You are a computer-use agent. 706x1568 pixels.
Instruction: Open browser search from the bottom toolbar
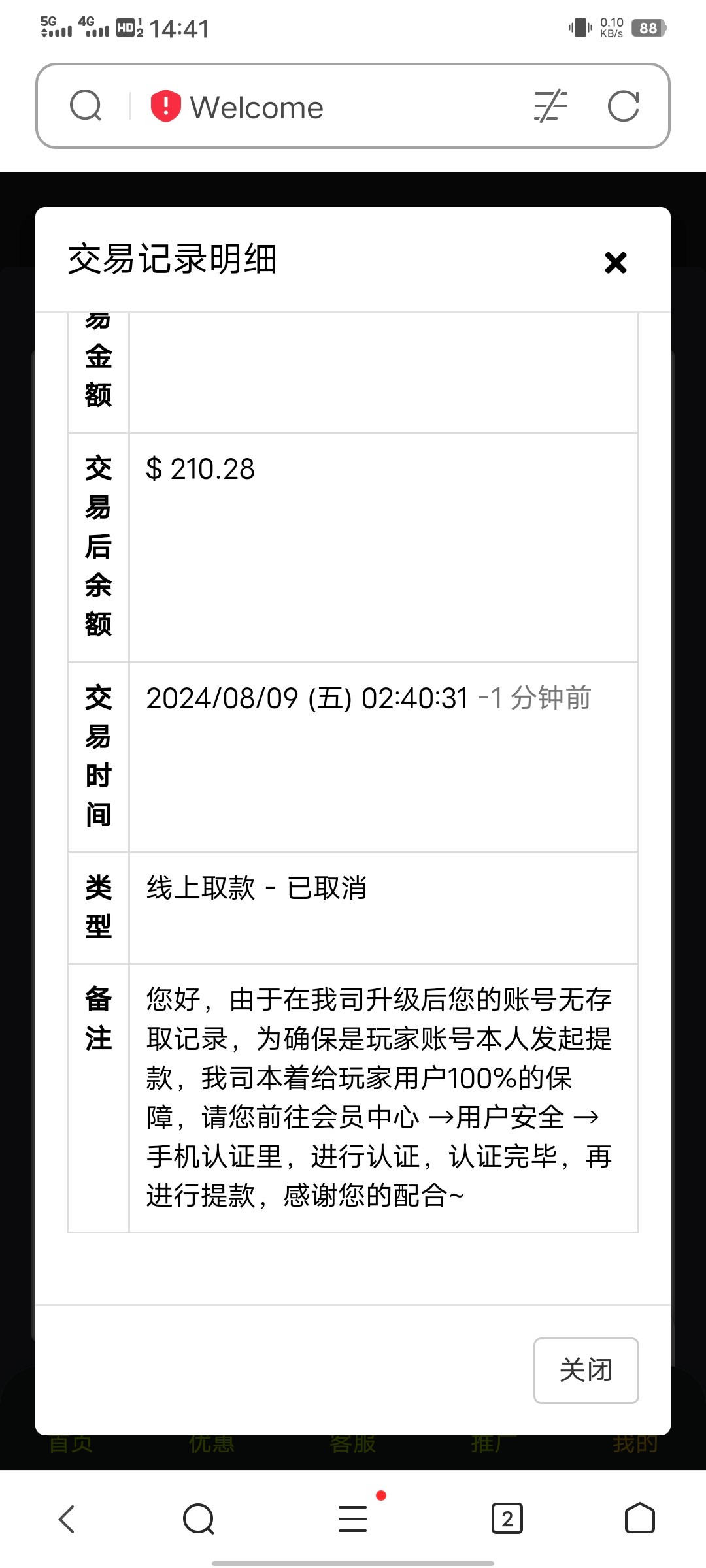[199, 1518]
